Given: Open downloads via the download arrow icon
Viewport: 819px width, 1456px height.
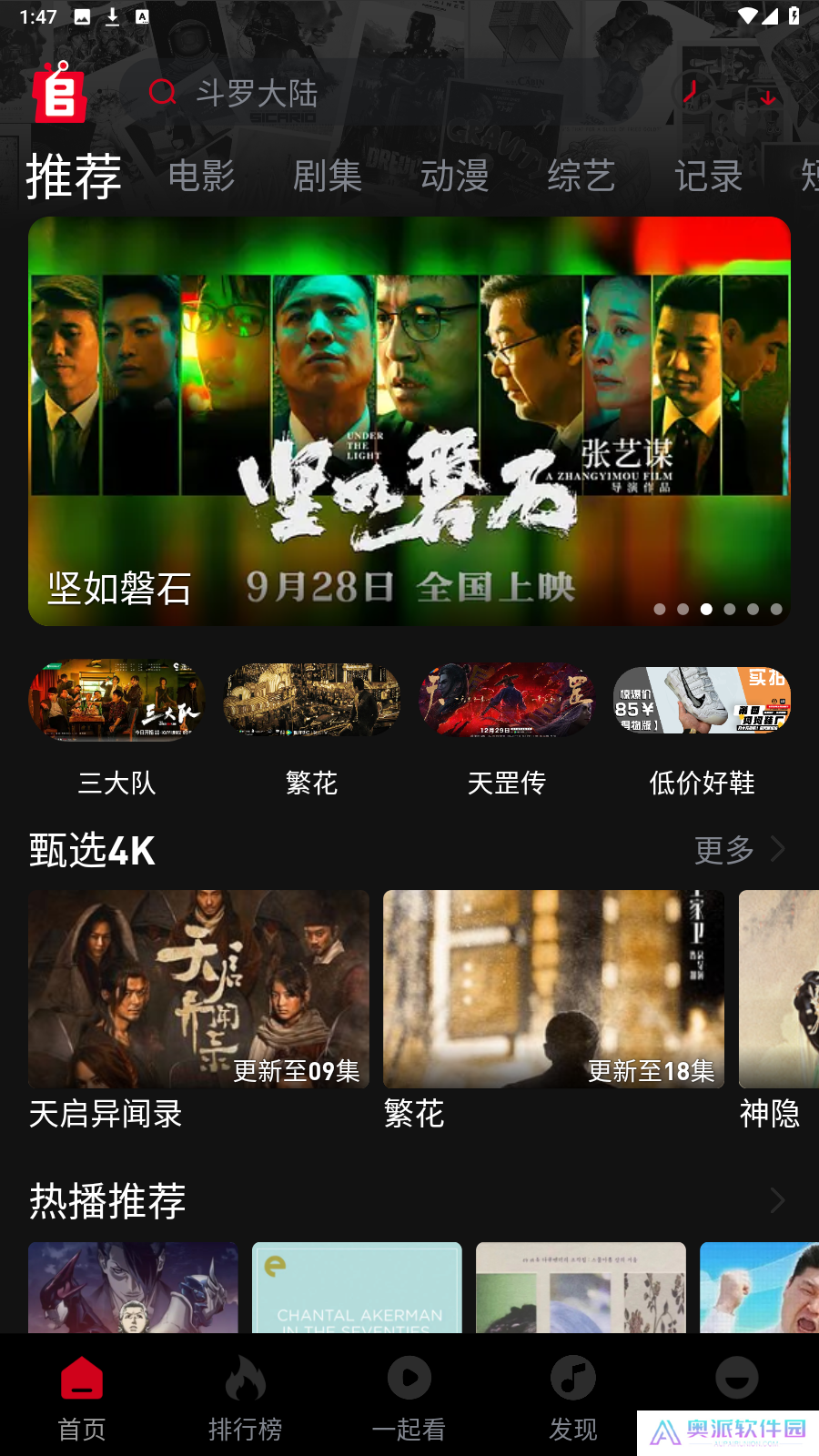Looking at the screenshot, I should [x=769, y=96].
